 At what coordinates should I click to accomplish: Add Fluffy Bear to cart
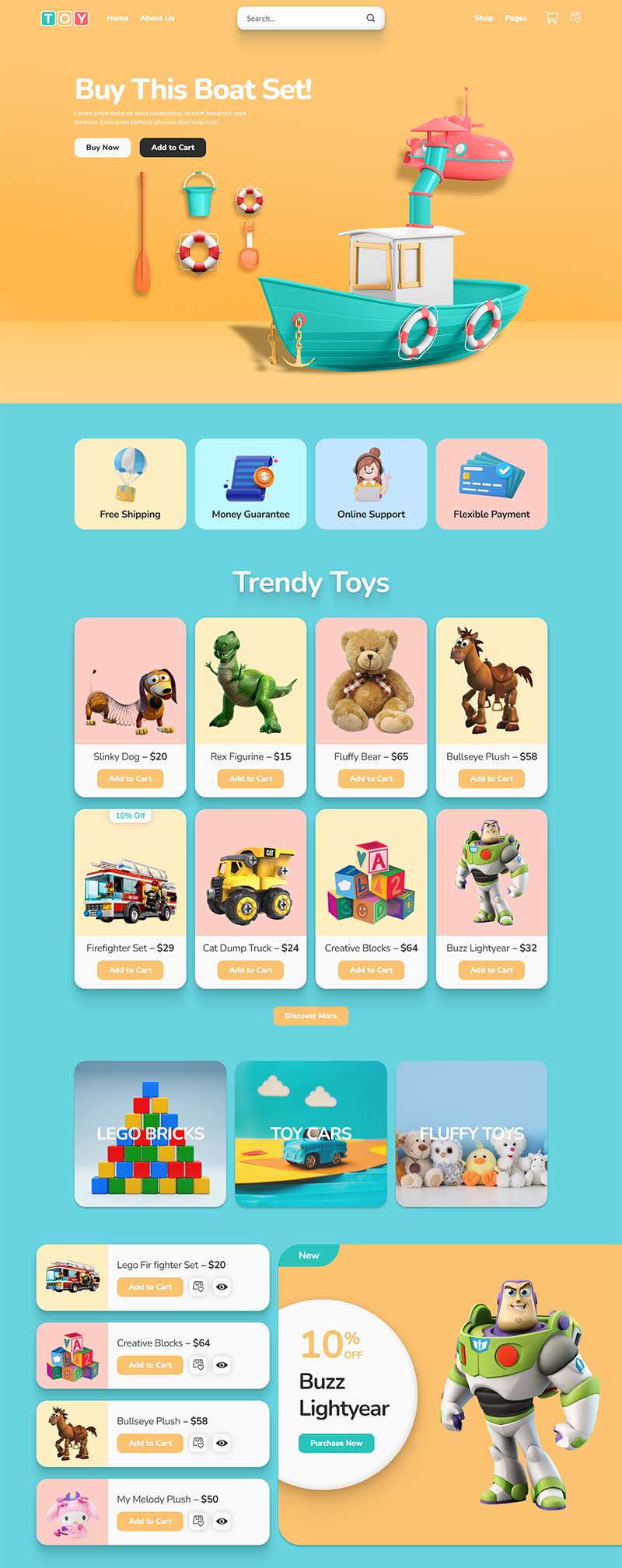(x=371, y=778)
